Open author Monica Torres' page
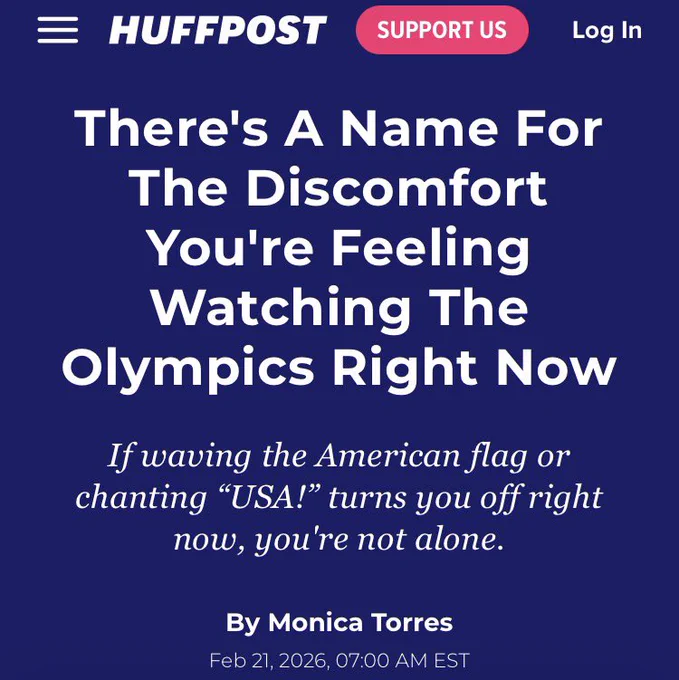 point(360,622)
